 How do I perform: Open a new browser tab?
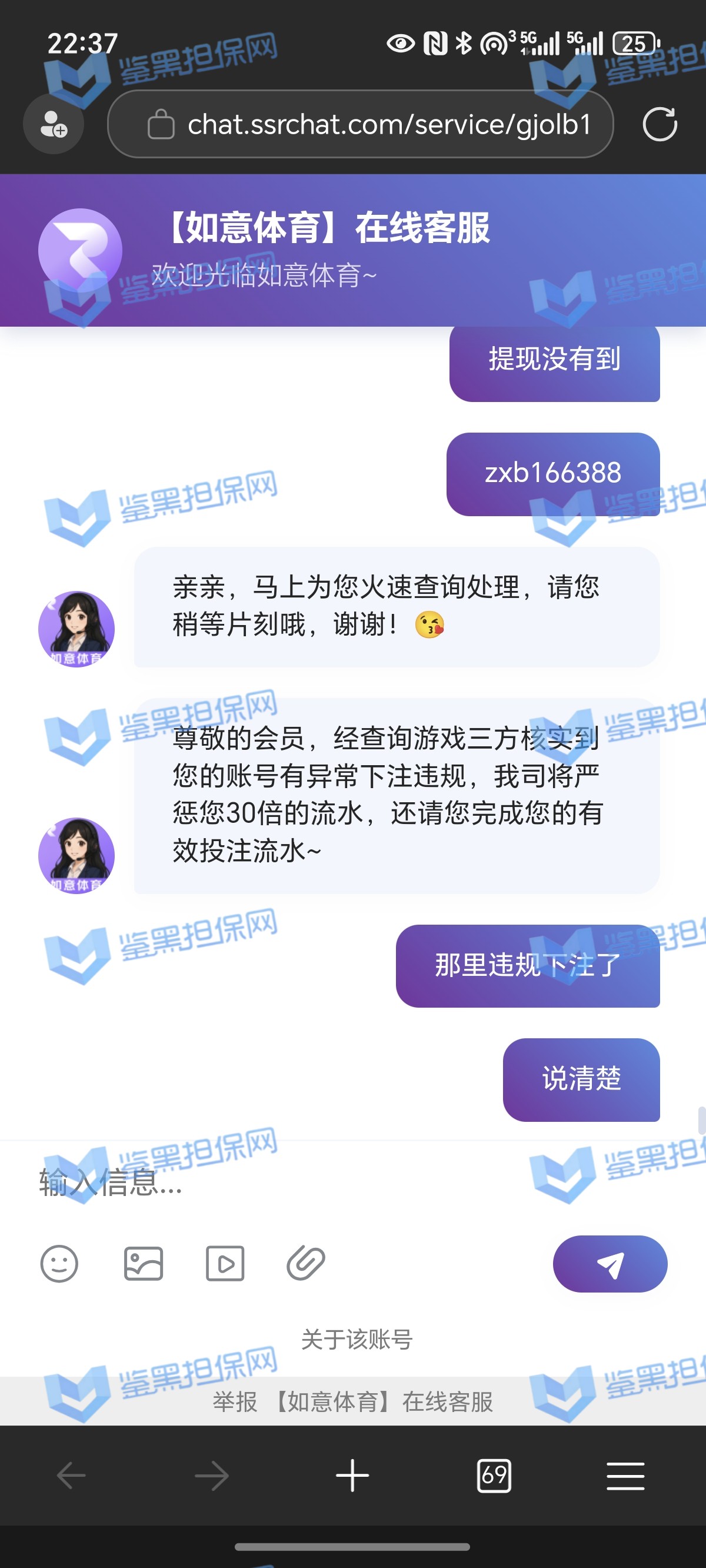coord(352,1476)
